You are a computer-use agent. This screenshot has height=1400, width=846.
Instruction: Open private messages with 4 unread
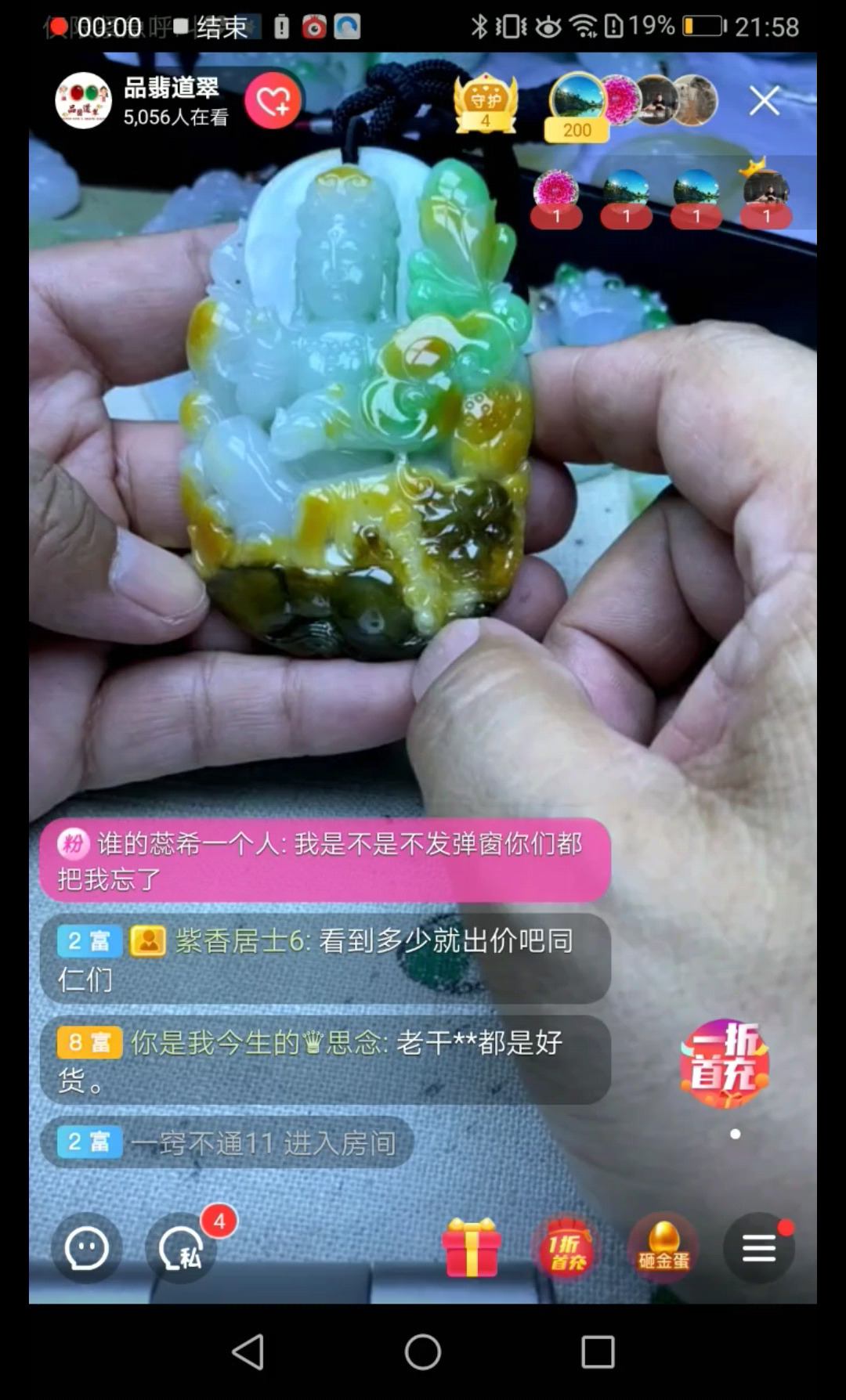[x=182, y=1248]
